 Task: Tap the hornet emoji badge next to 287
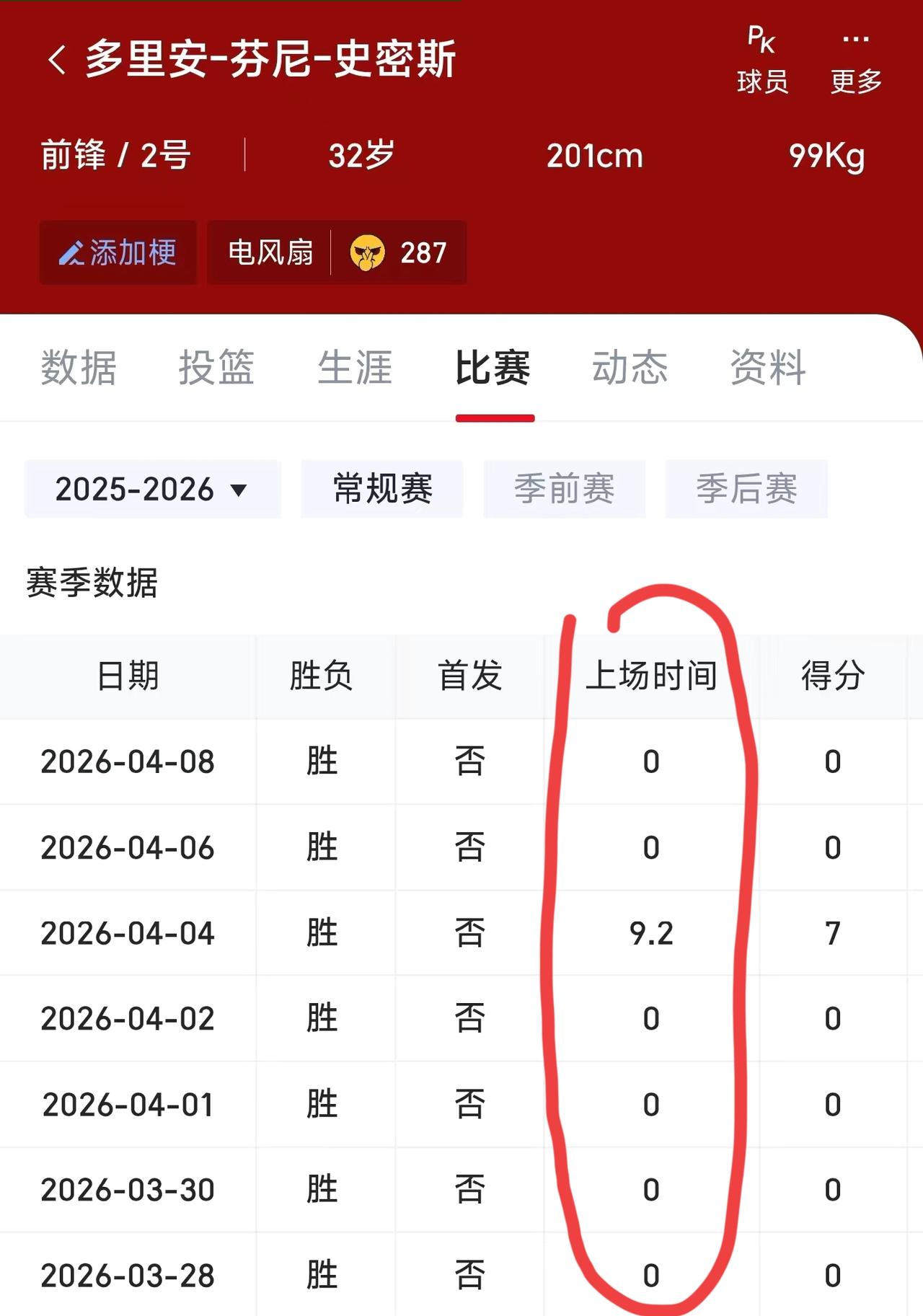click(368, 254)
